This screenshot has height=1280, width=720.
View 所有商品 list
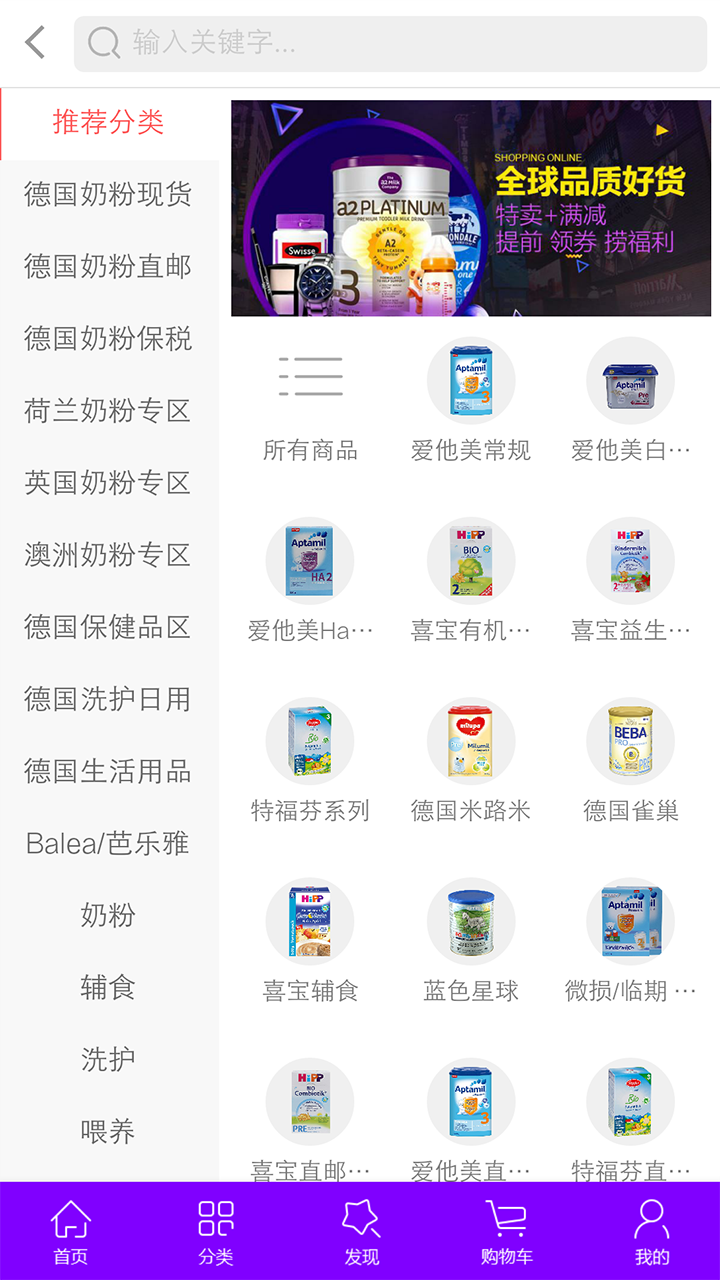pyautogui.click(x=310, y=402)
